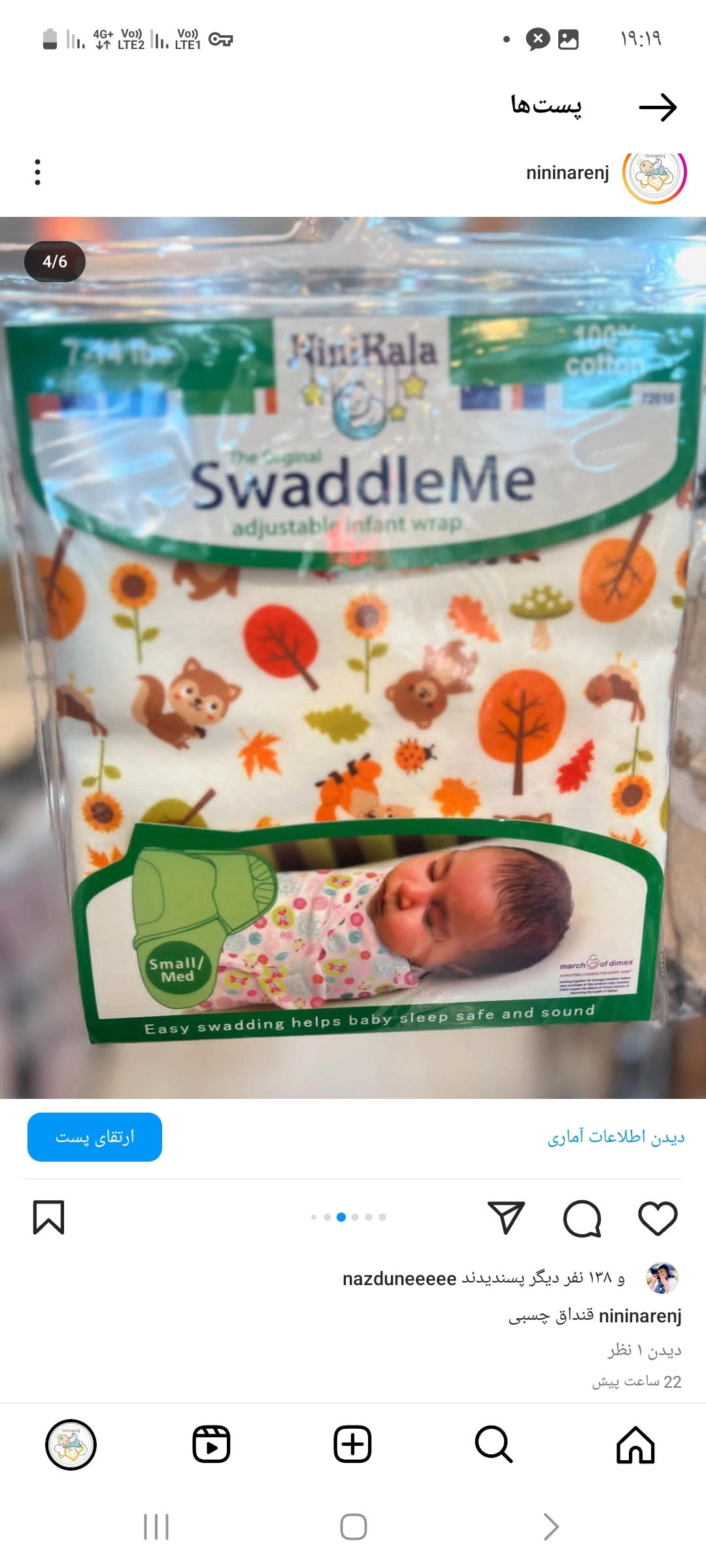Image resolution: width=706 pixels, height=1568 pixels.
Task: Tap the blue ارتقای پست boost button
Action: click(x=95, y=1137)
